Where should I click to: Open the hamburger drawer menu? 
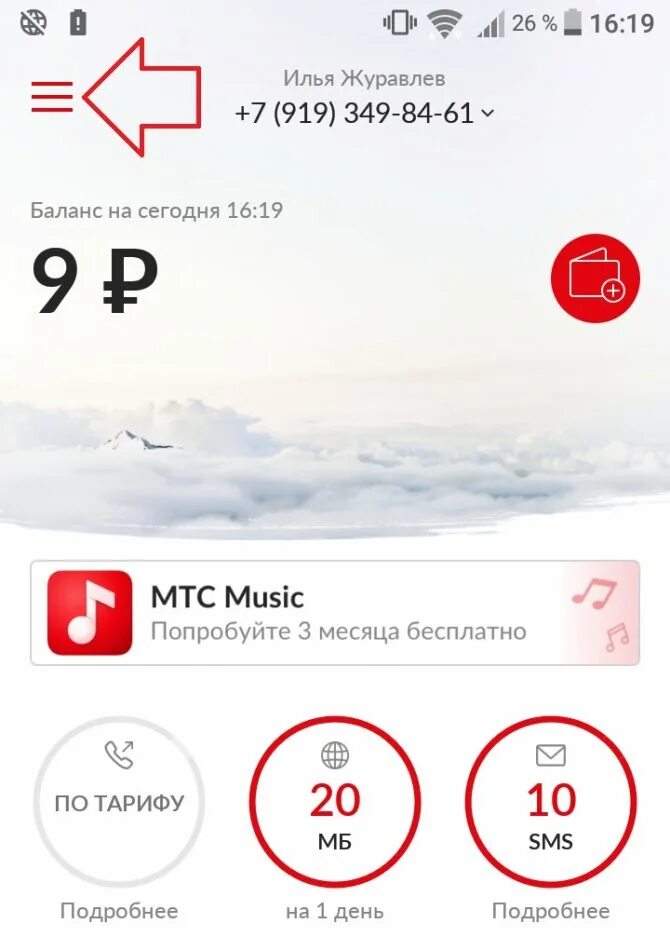click(52, 96)
